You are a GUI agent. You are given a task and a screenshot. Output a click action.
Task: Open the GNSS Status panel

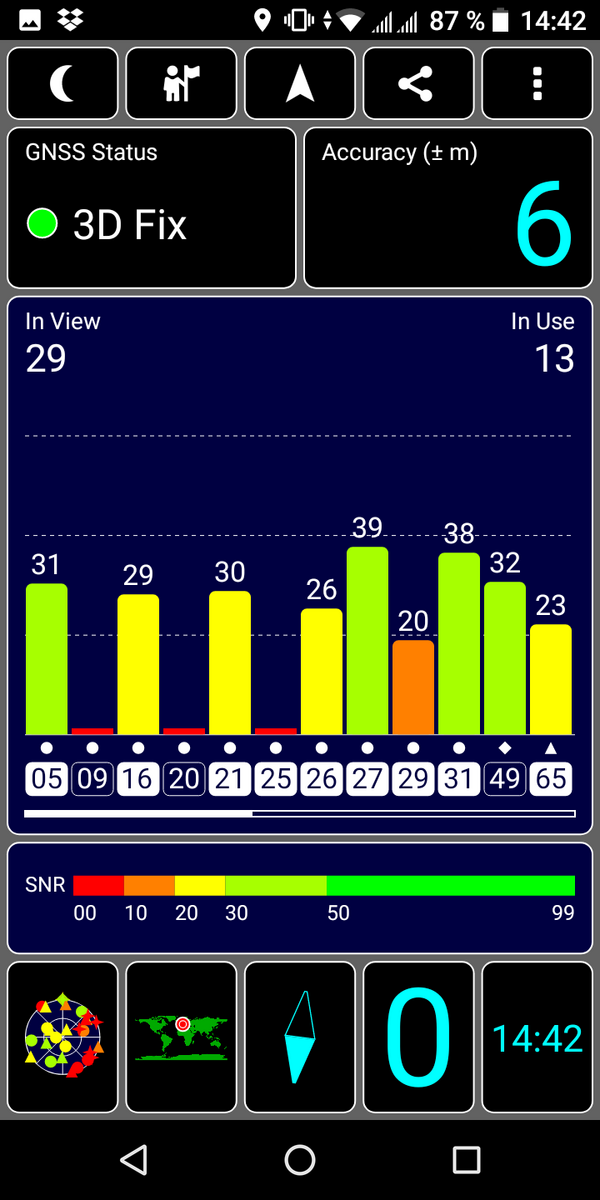152,208
